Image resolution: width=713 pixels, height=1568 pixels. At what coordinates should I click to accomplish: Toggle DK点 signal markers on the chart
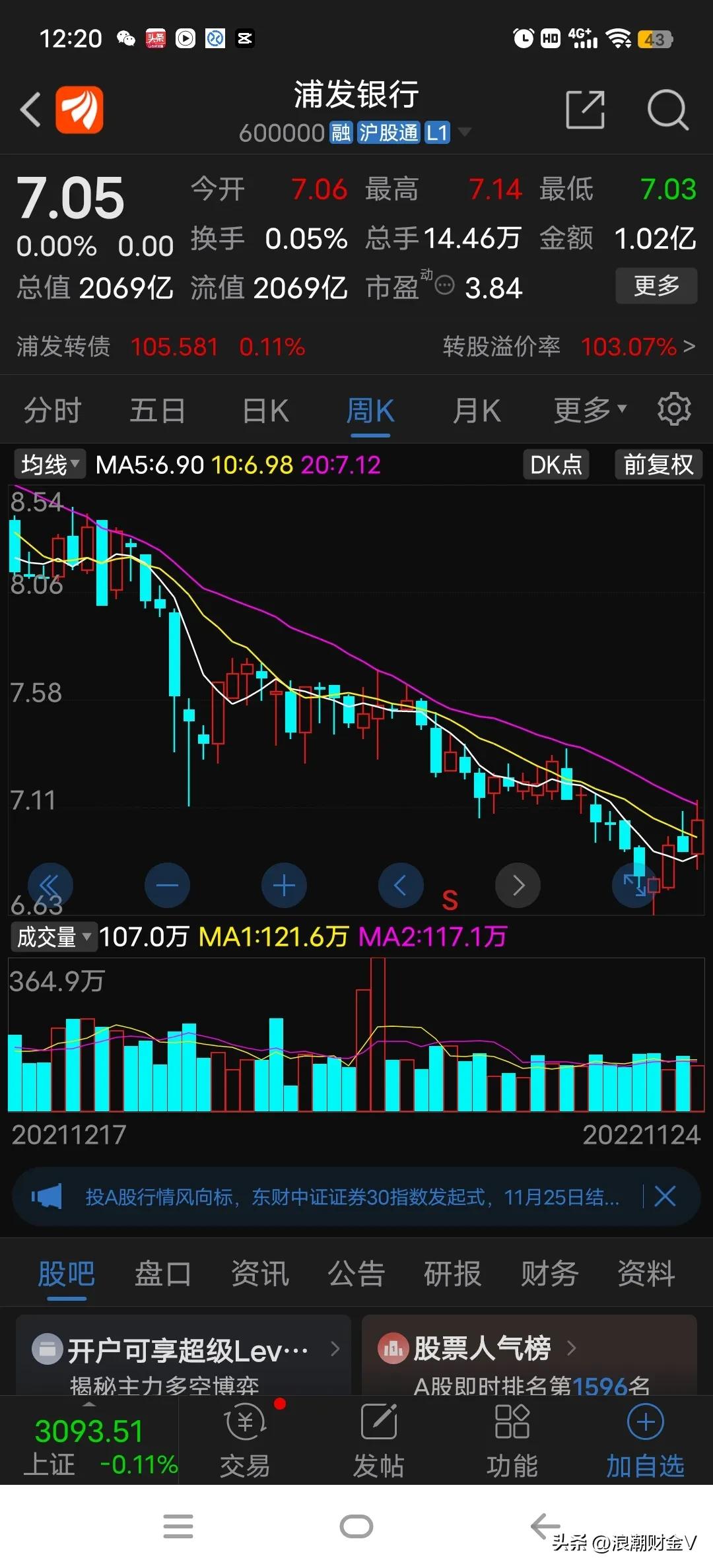coord(555,465)
